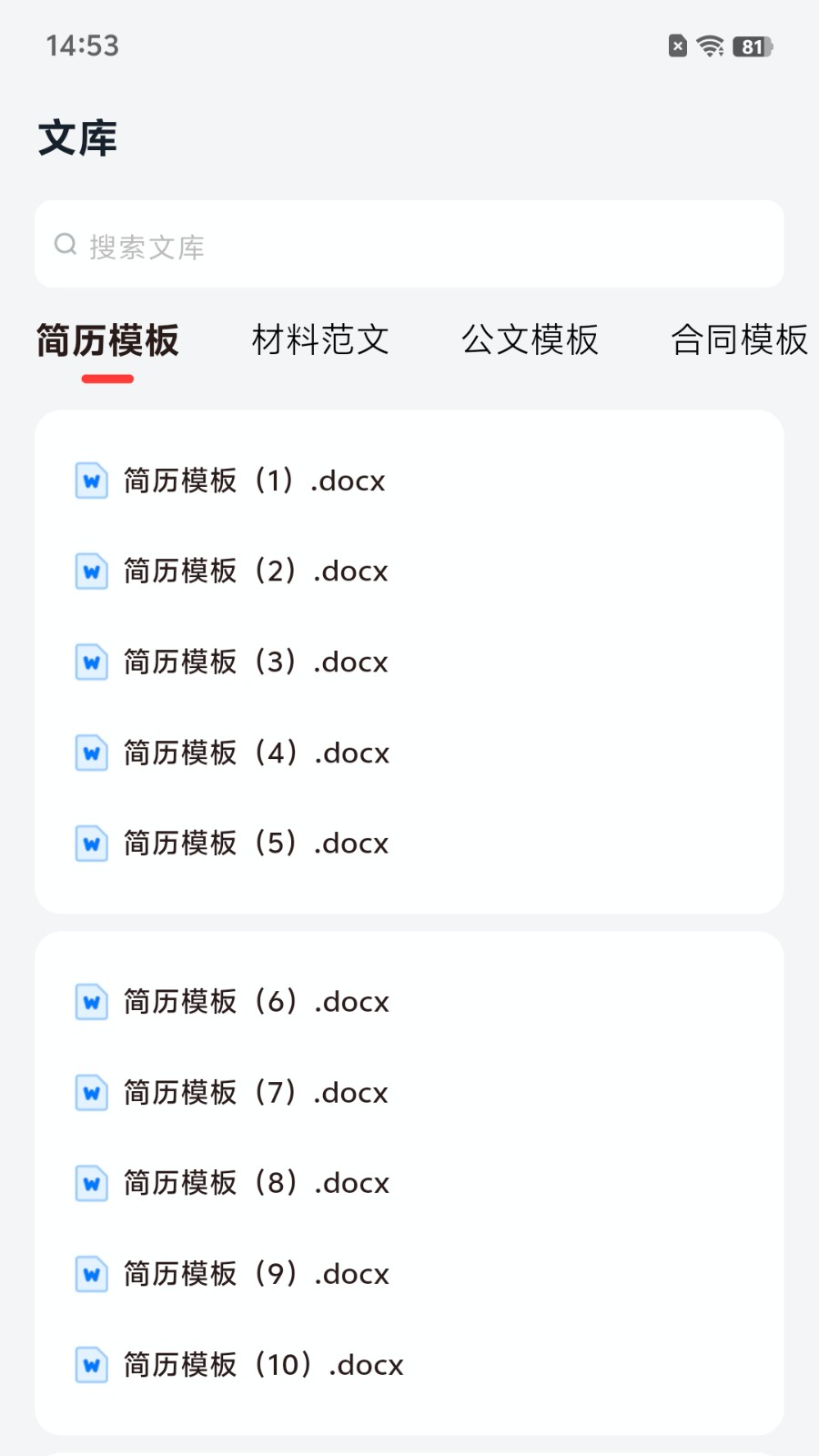The height and width of the screenshot is (1456, 819).
Task: Open 简历模板（4）.docx
Action: (x=255, y=753)
